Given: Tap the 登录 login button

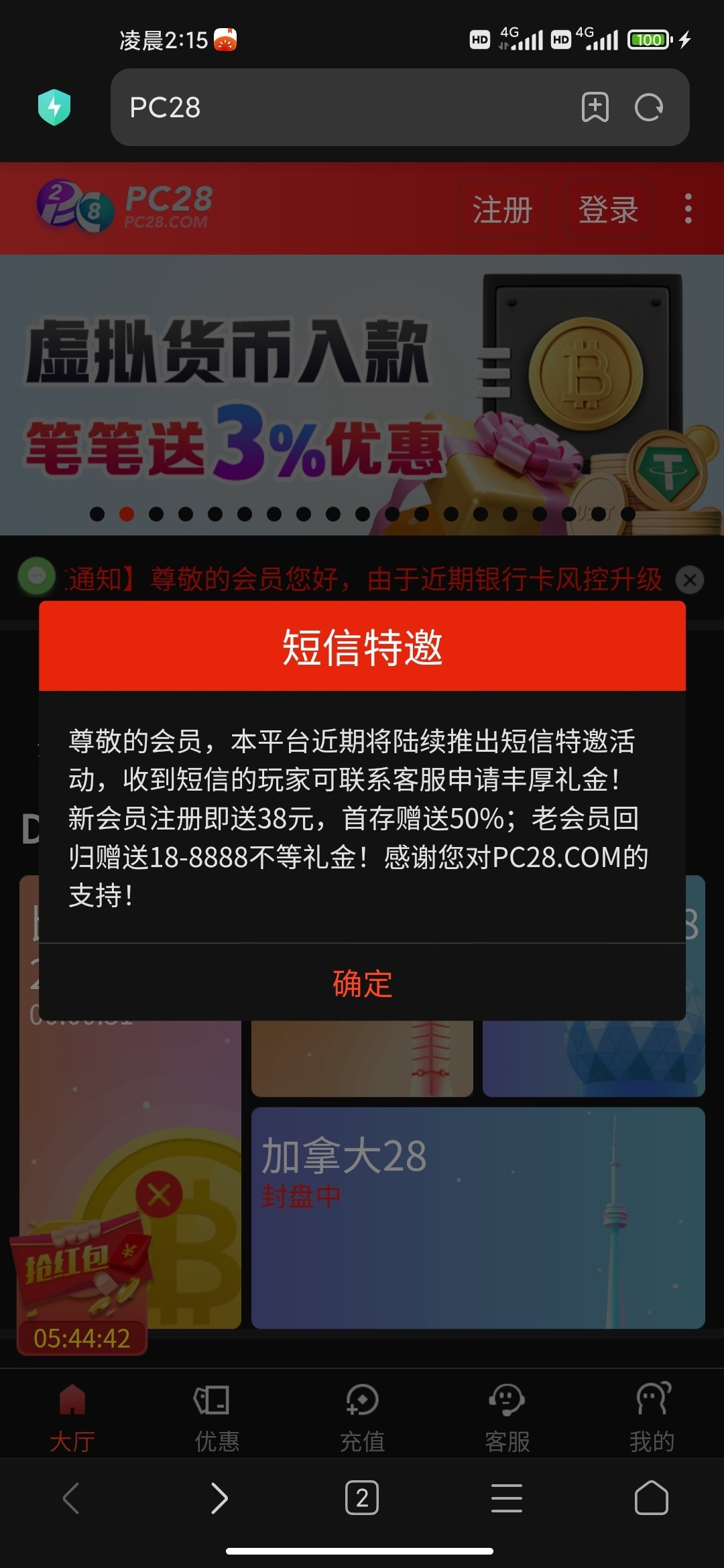Looking at the screenshot, I should [608, 210].
